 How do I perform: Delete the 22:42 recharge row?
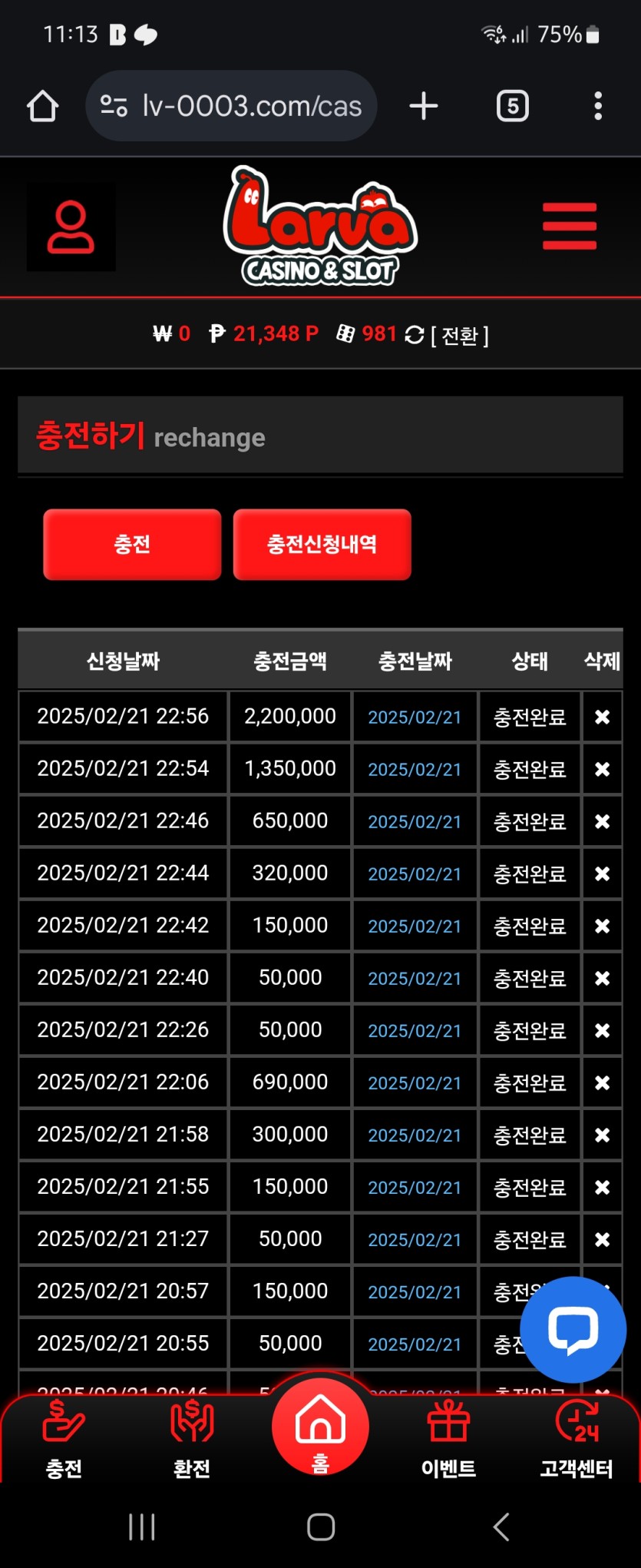click(602, 926)
